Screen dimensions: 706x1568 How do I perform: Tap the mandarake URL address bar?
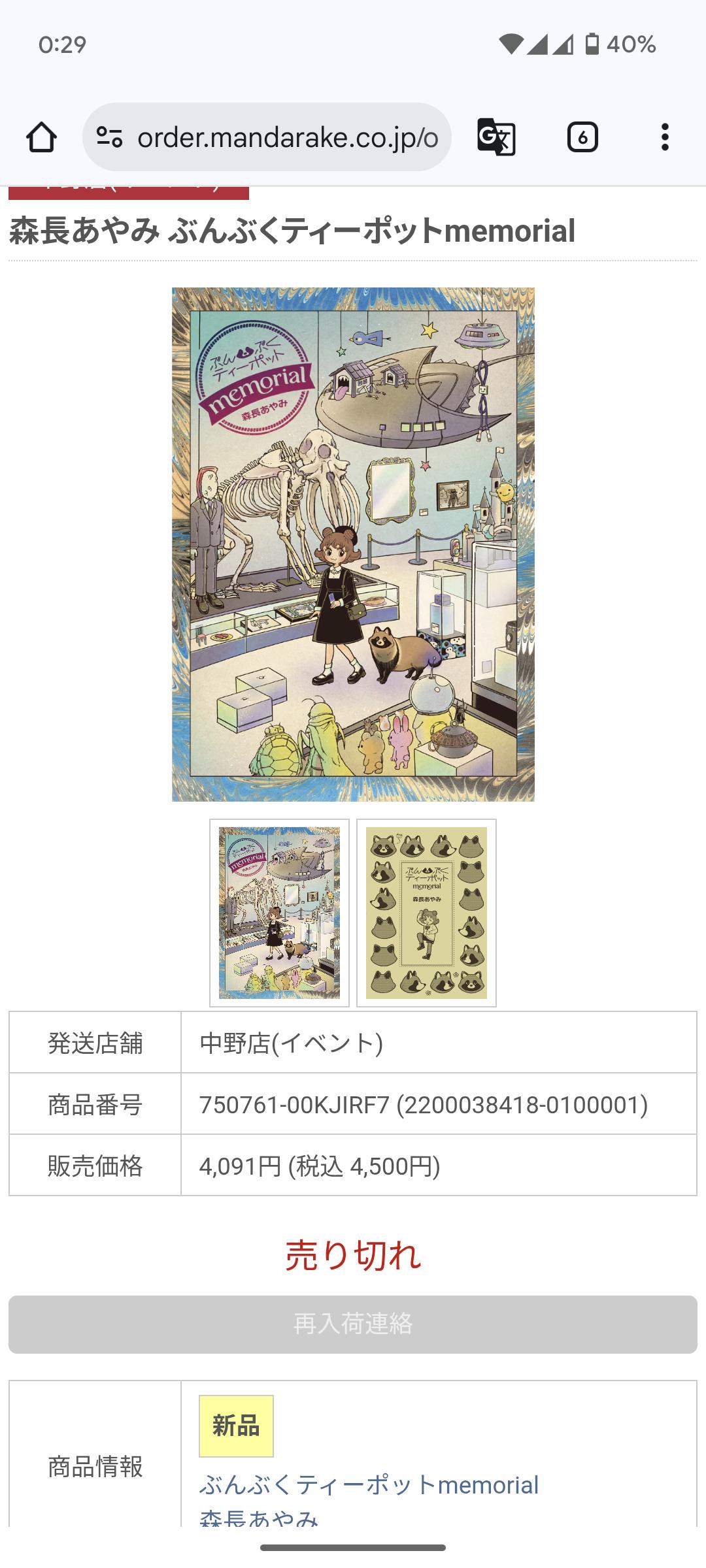[288, 137]
